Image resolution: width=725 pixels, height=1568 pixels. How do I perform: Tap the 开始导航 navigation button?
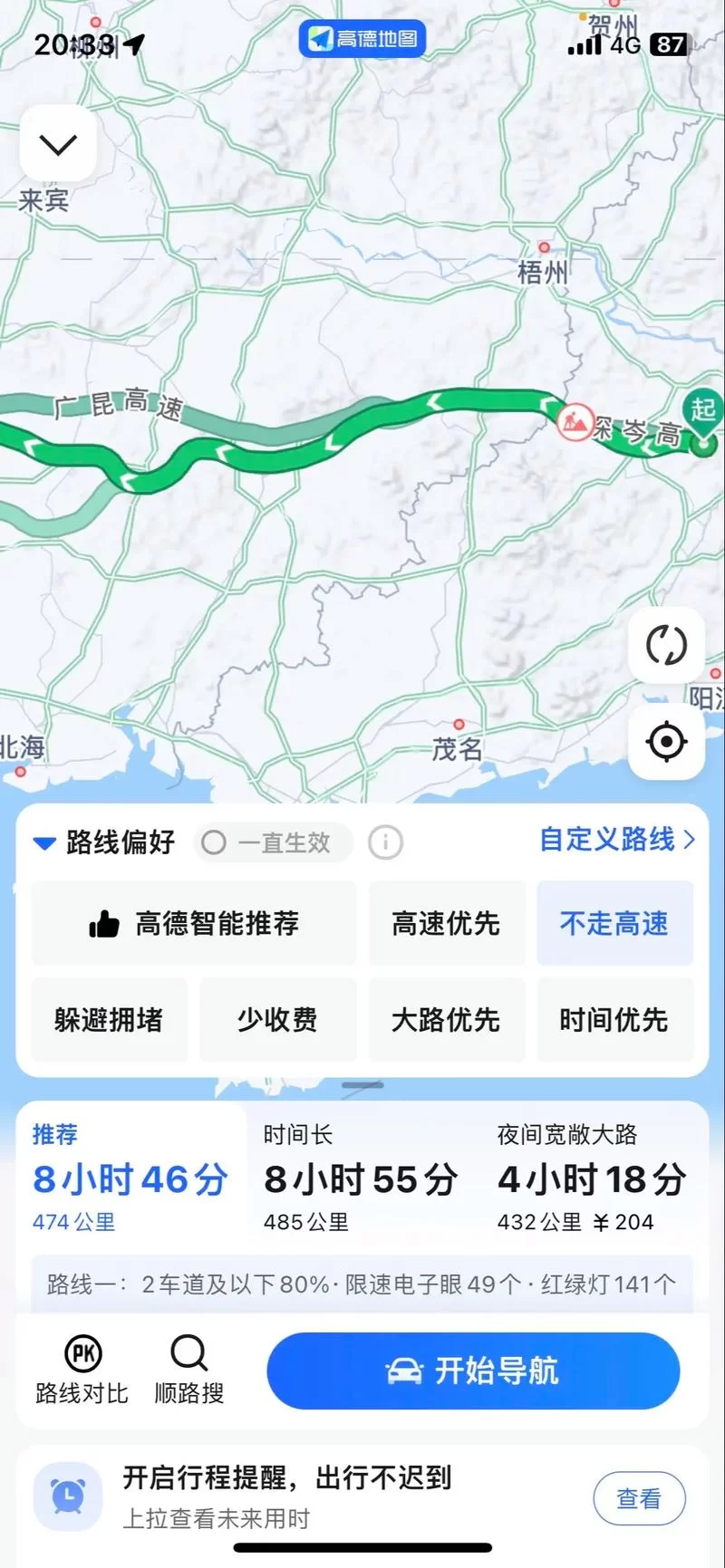473,1371
